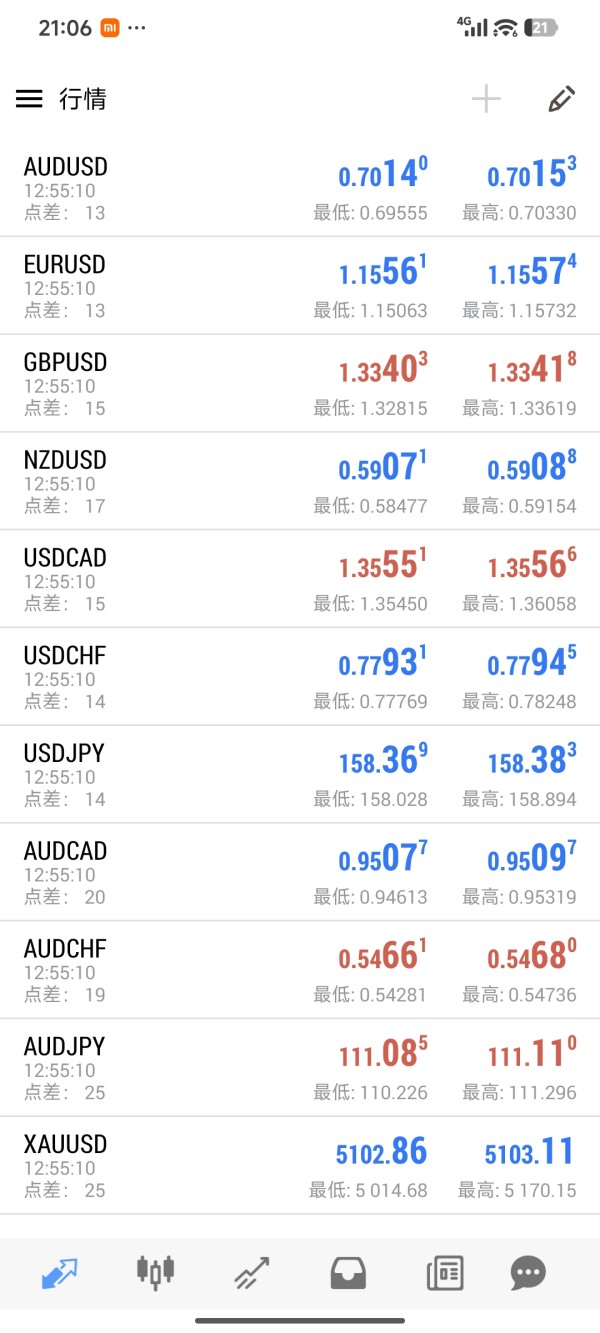Open the news tab

click(x=444, y=1272)
